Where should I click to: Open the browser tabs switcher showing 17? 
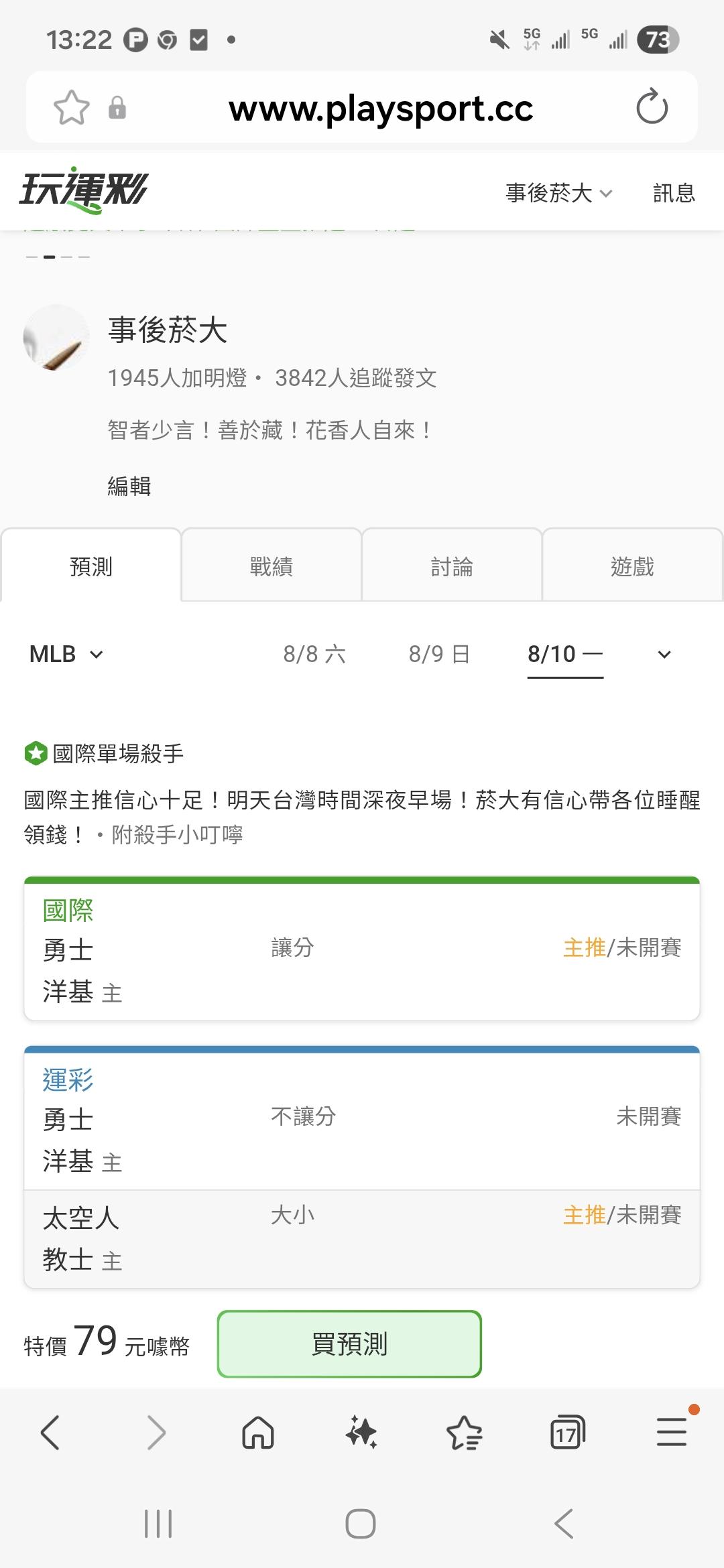tap(568, 1433)
